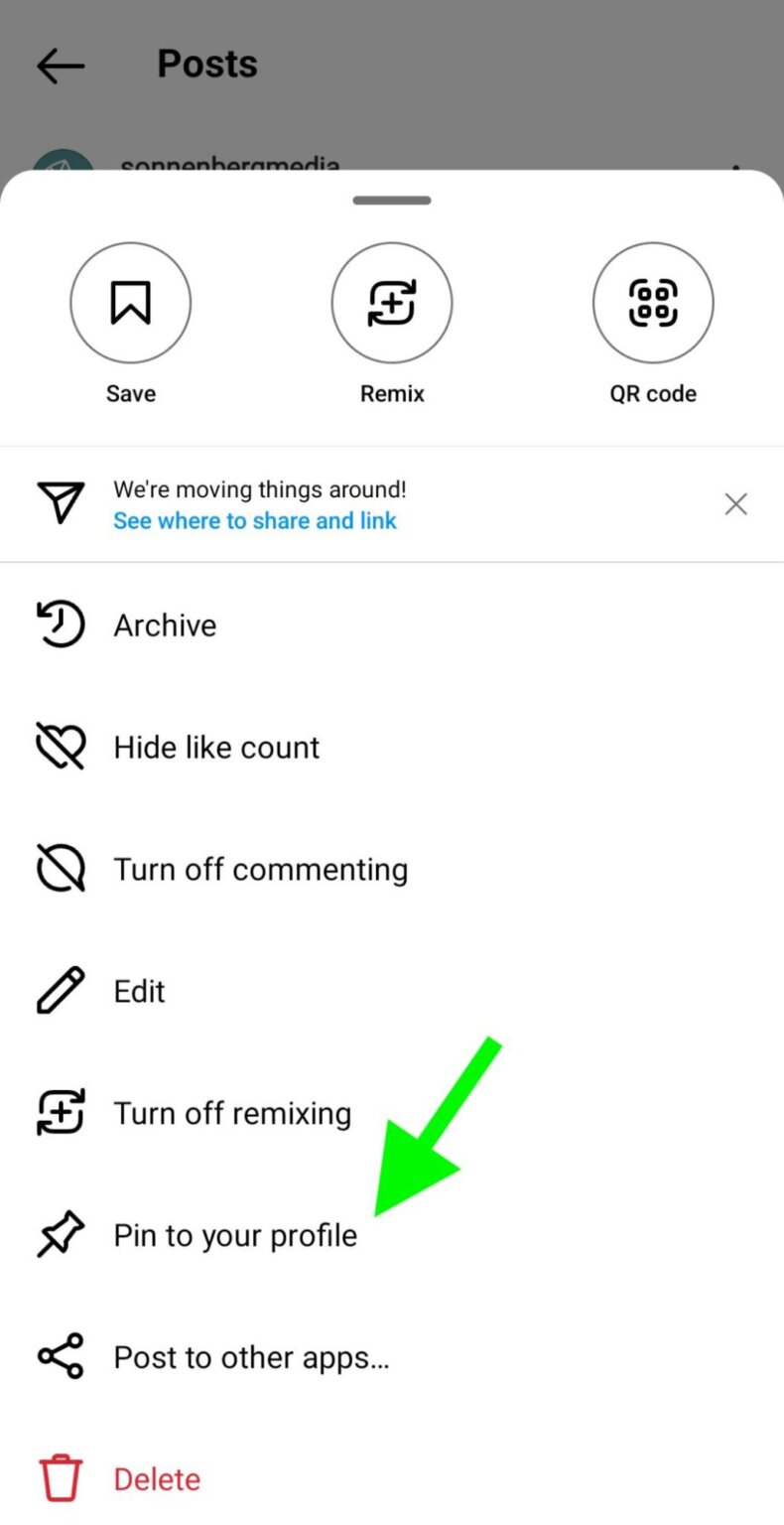Dismiss the 'We're moving things around' banner

[x=735, y=504]
